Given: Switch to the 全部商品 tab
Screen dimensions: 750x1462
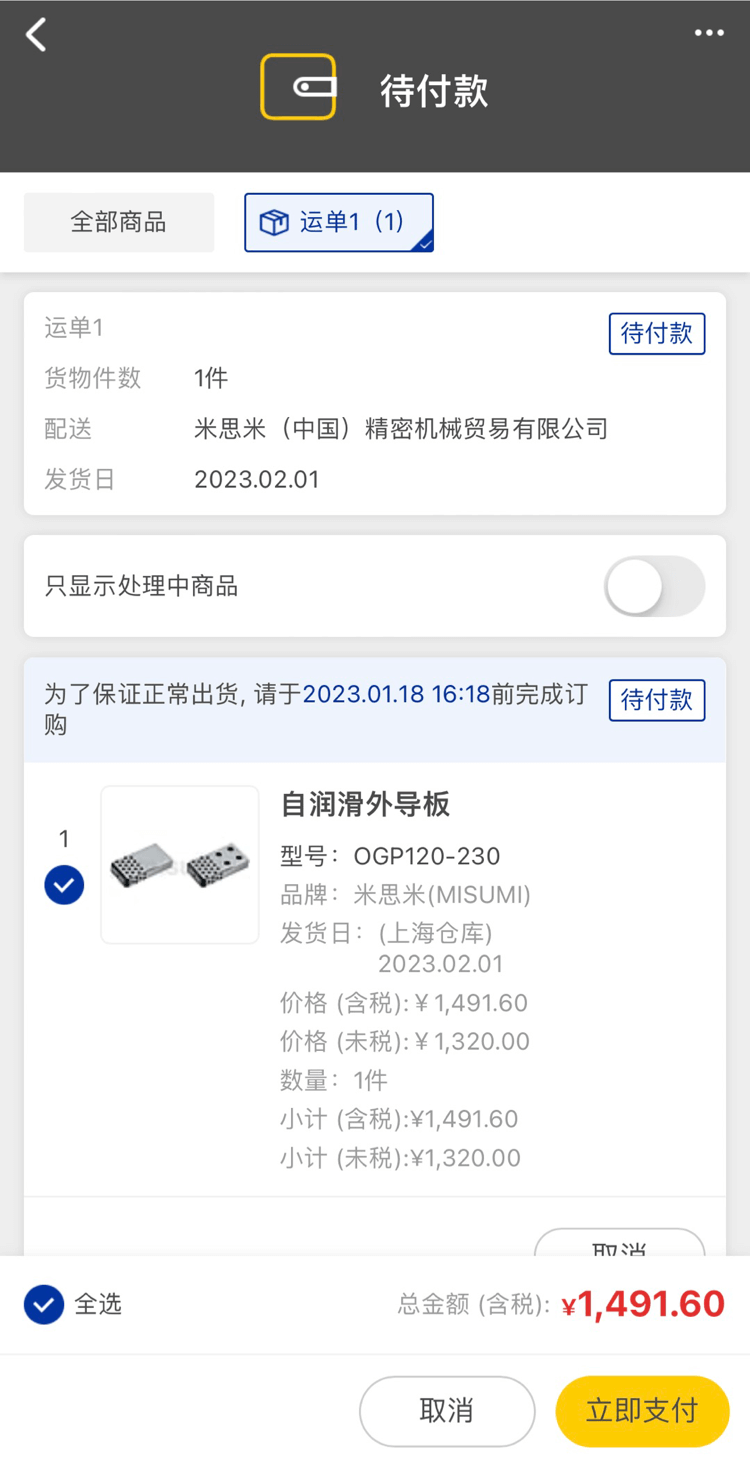Looking at the screenshot, I should [x=119, y=222].
